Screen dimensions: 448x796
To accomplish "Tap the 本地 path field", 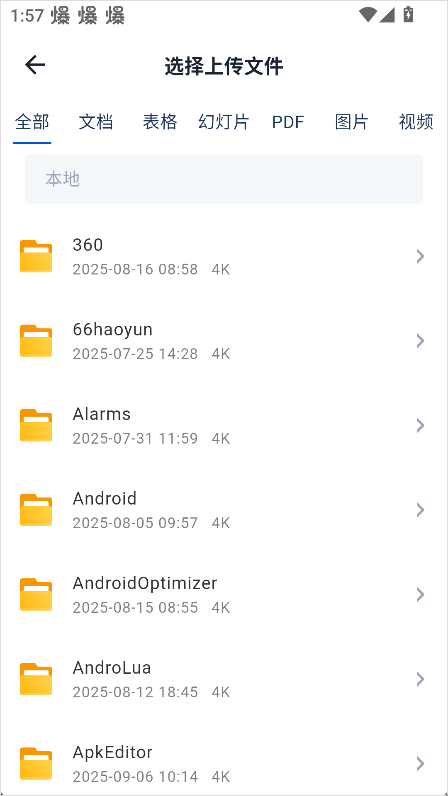I will pos(224,179).
